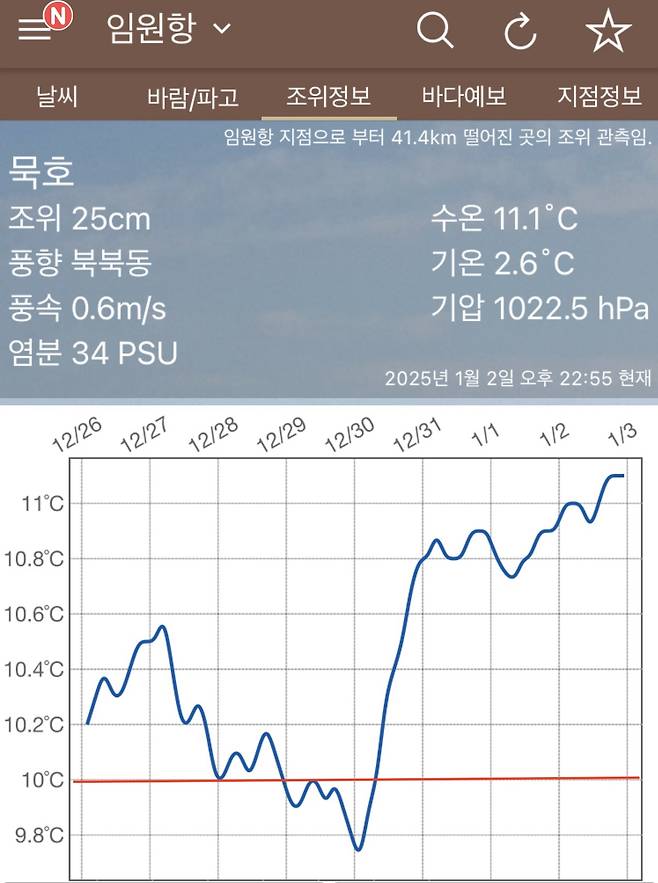Open the 지점정보 tab

[x=598, y=97]
